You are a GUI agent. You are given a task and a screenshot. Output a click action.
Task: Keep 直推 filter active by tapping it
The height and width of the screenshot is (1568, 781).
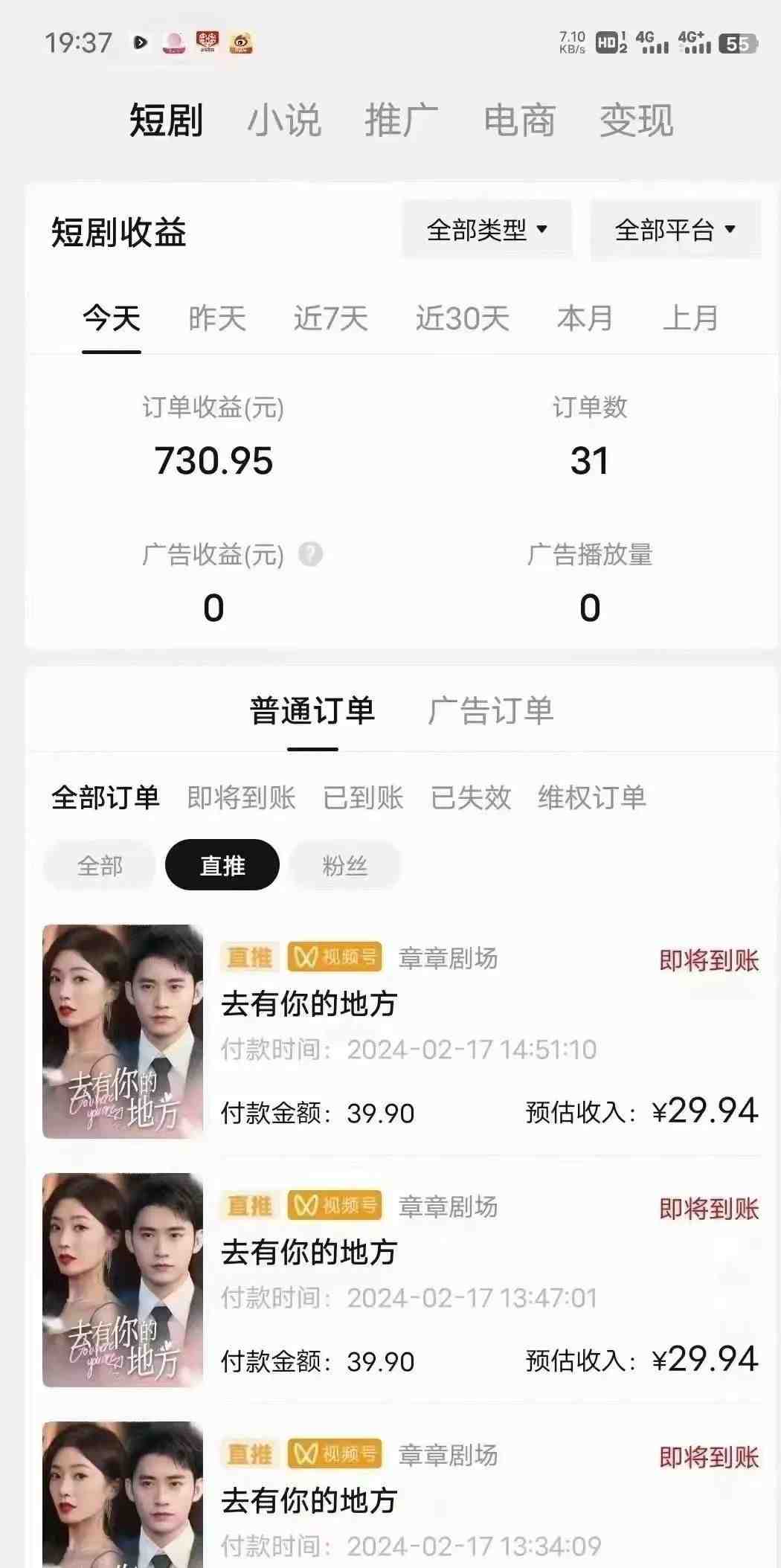click(x=222, y=865)
